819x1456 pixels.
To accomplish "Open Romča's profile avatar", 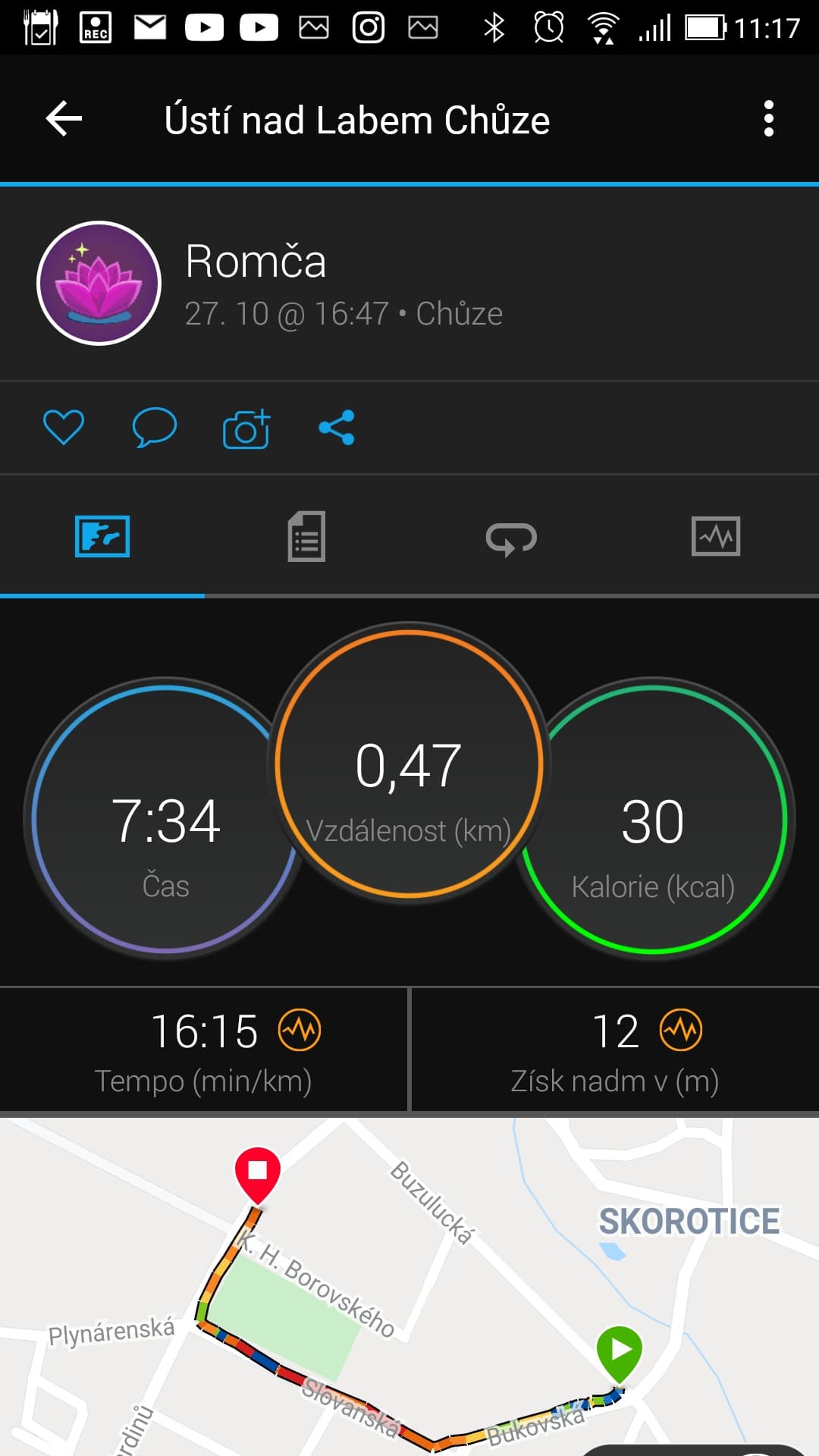I will (99, 283).
